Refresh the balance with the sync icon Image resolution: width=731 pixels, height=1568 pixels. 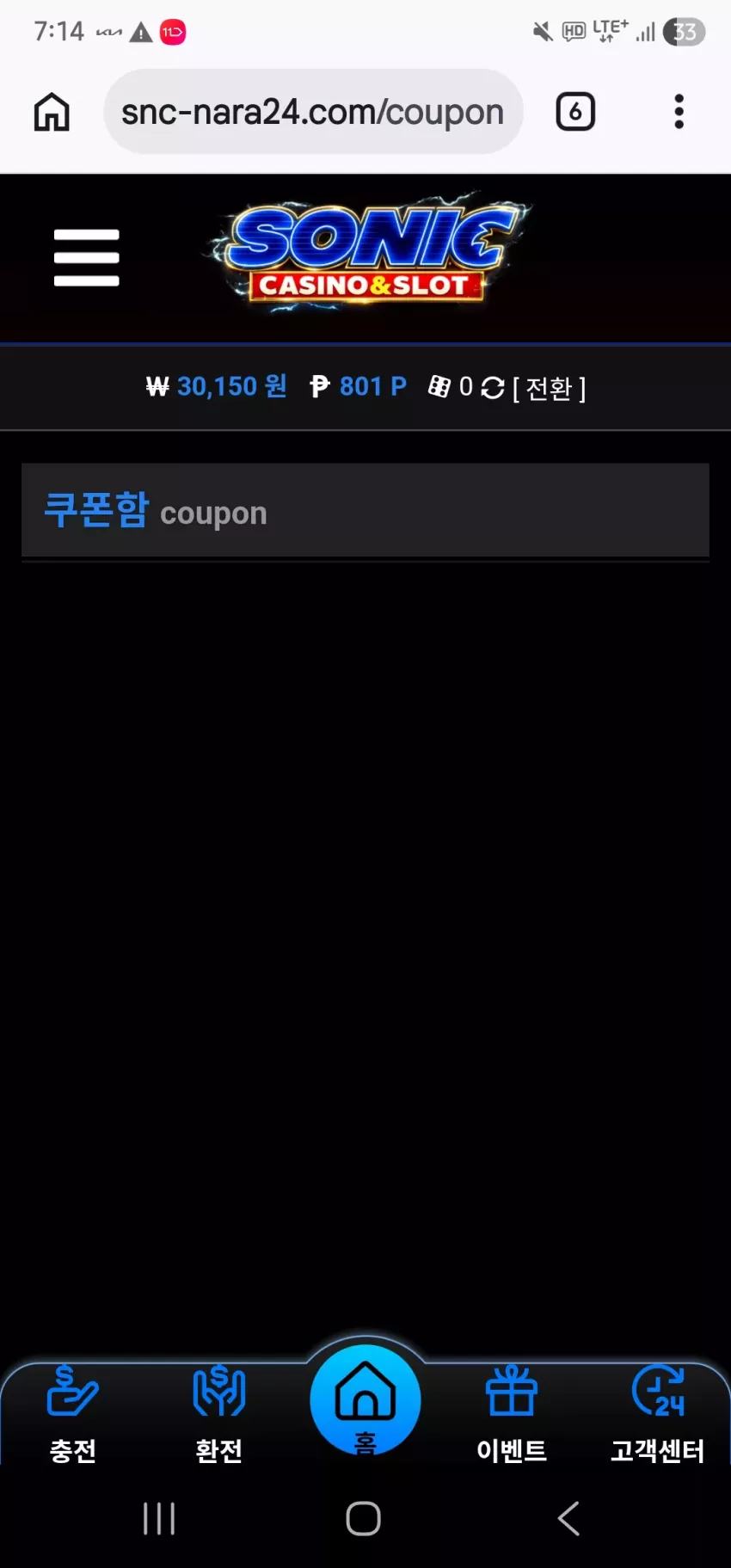tap(493, 388)
